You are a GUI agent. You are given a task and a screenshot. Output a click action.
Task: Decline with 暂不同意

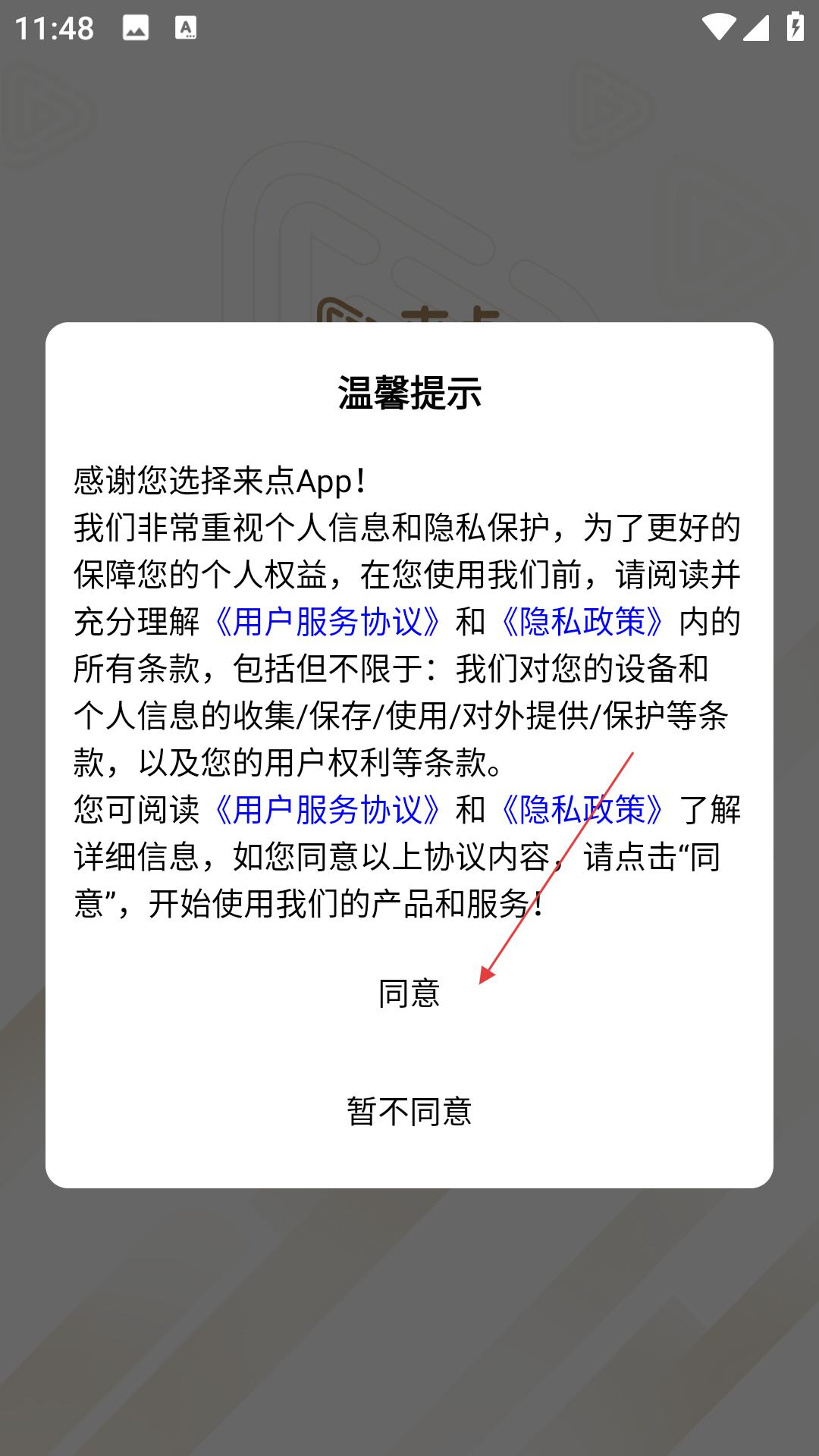point(409,1112)
